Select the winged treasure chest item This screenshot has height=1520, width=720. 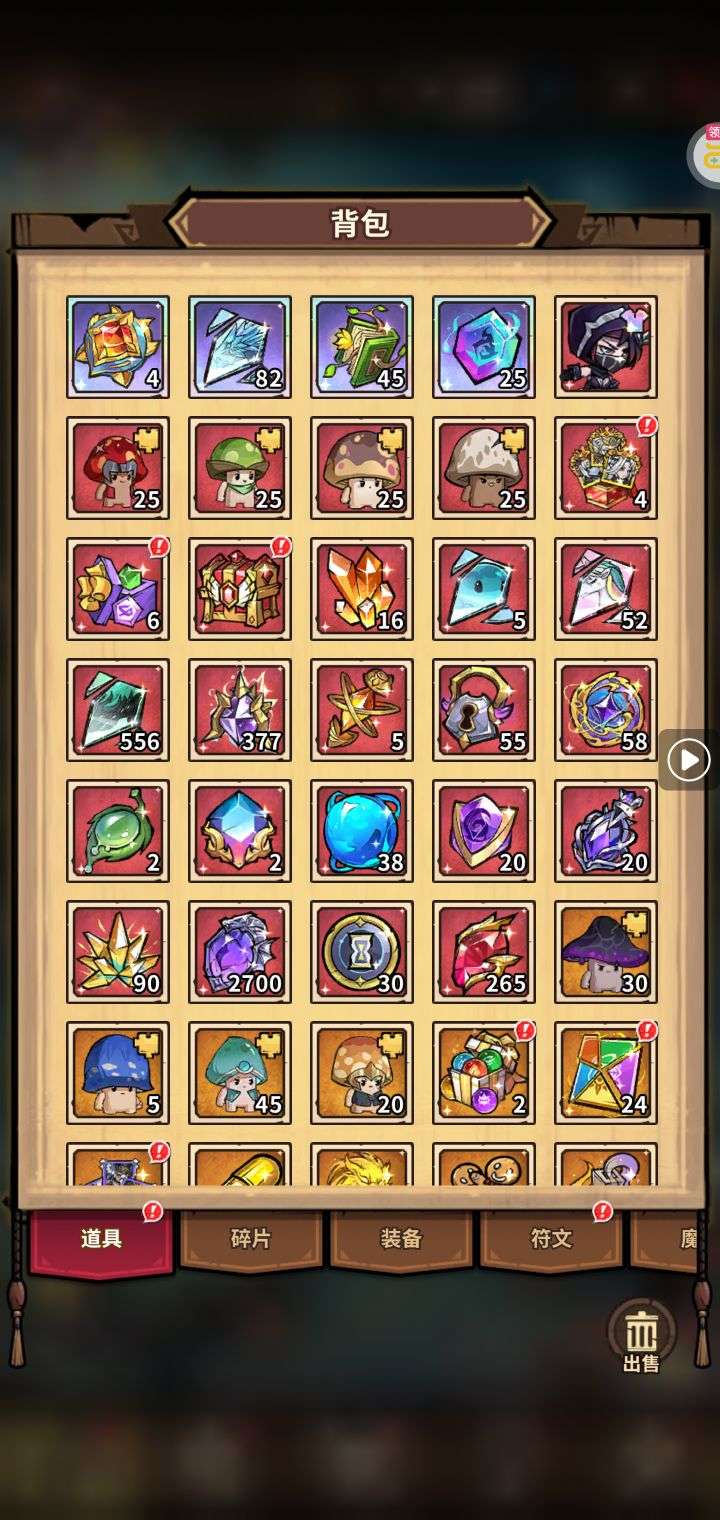click(240, 589)
